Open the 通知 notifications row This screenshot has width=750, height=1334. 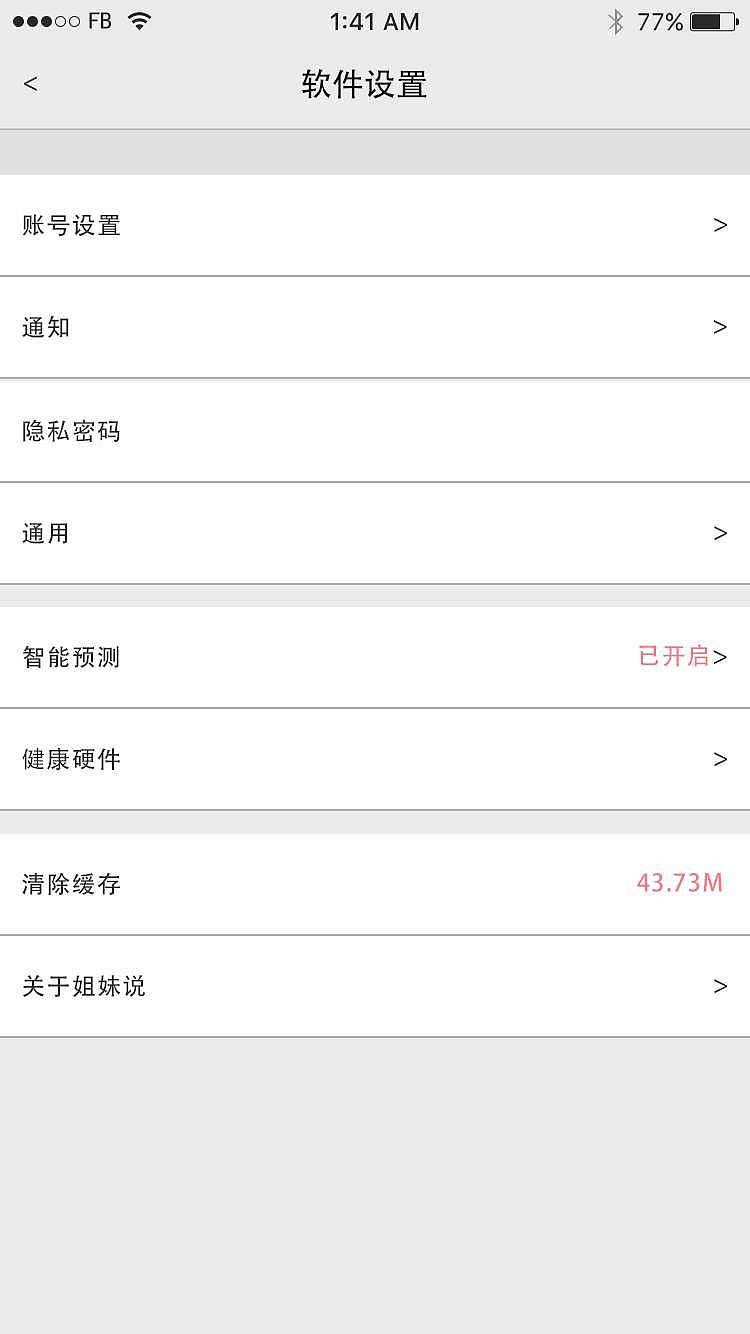point(374,328)
